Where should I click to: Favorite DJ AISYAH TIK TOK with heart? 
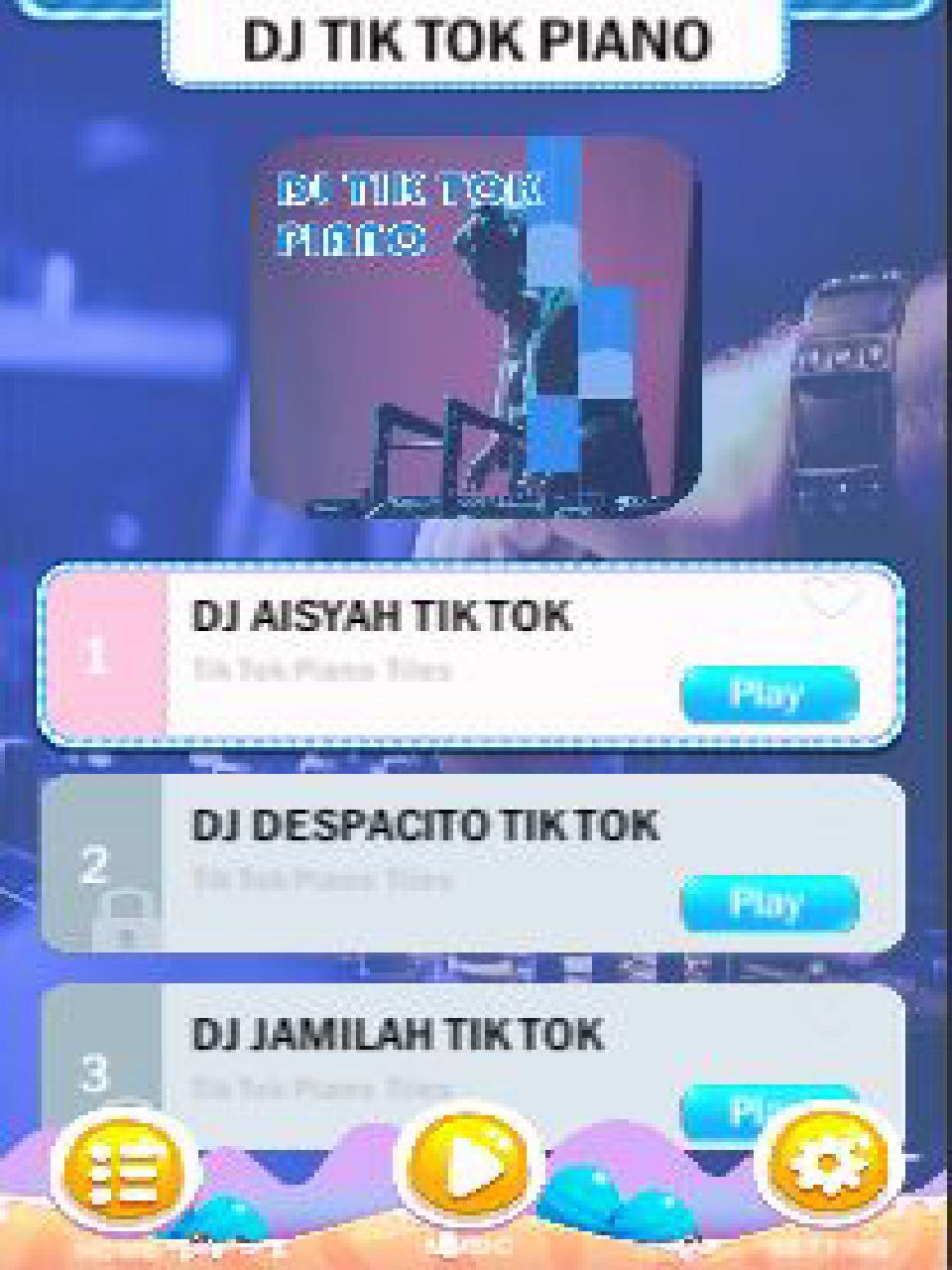tap(831, 599)
